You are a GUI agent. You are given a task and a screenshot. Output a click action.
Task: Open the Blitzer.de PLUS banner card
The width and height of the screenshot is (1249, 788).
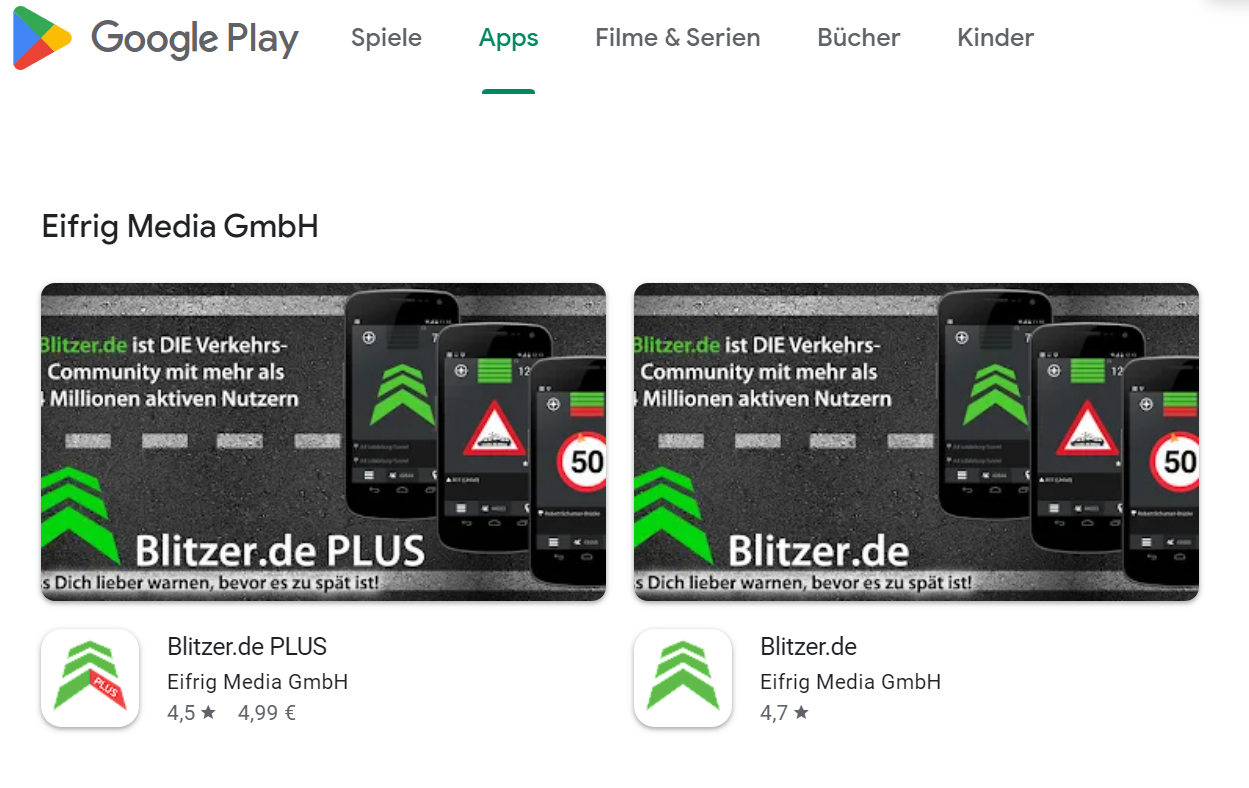click(x=323, y=441)
